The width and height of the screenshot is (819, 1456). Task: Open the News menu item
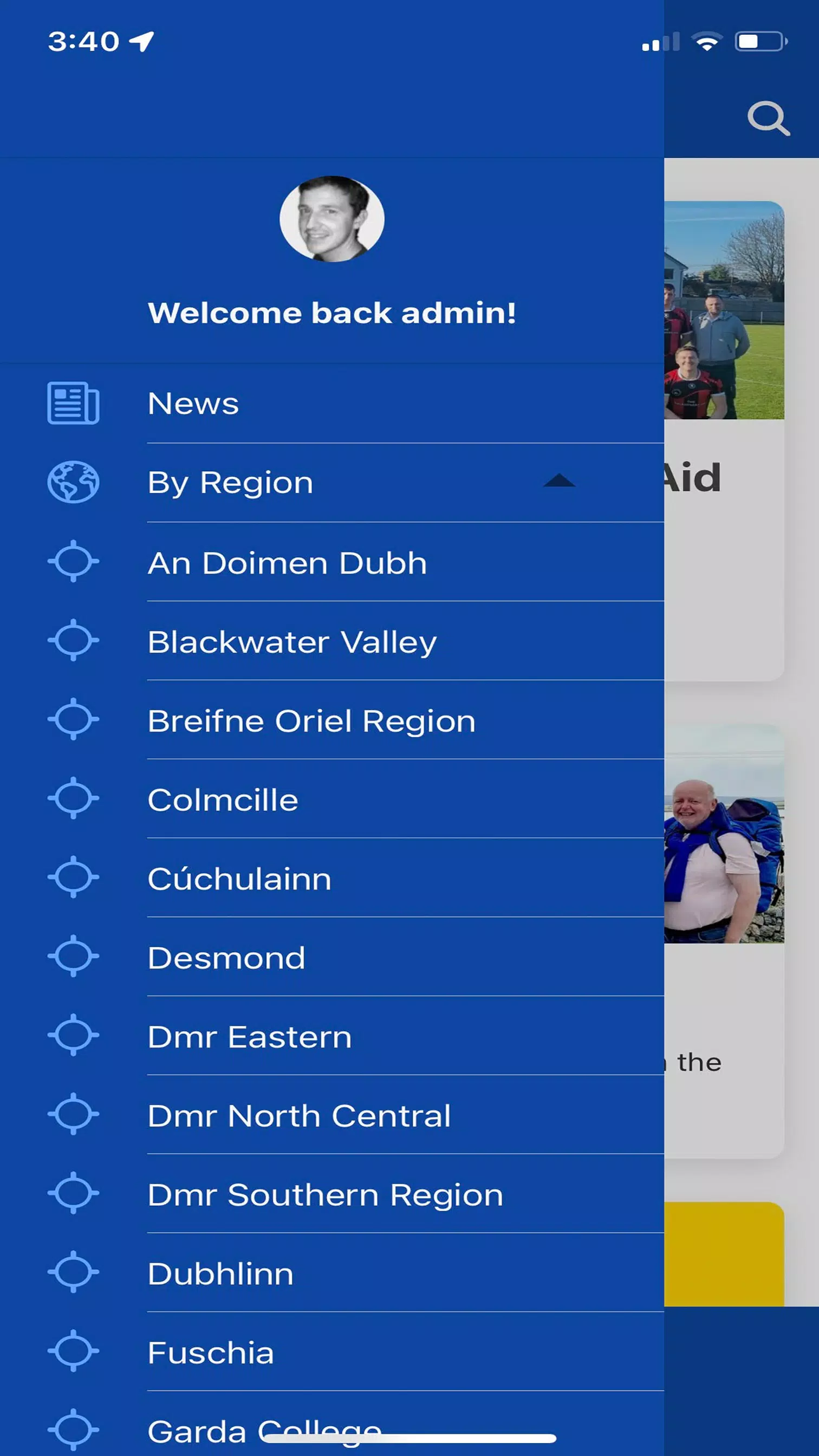[332, 404]
